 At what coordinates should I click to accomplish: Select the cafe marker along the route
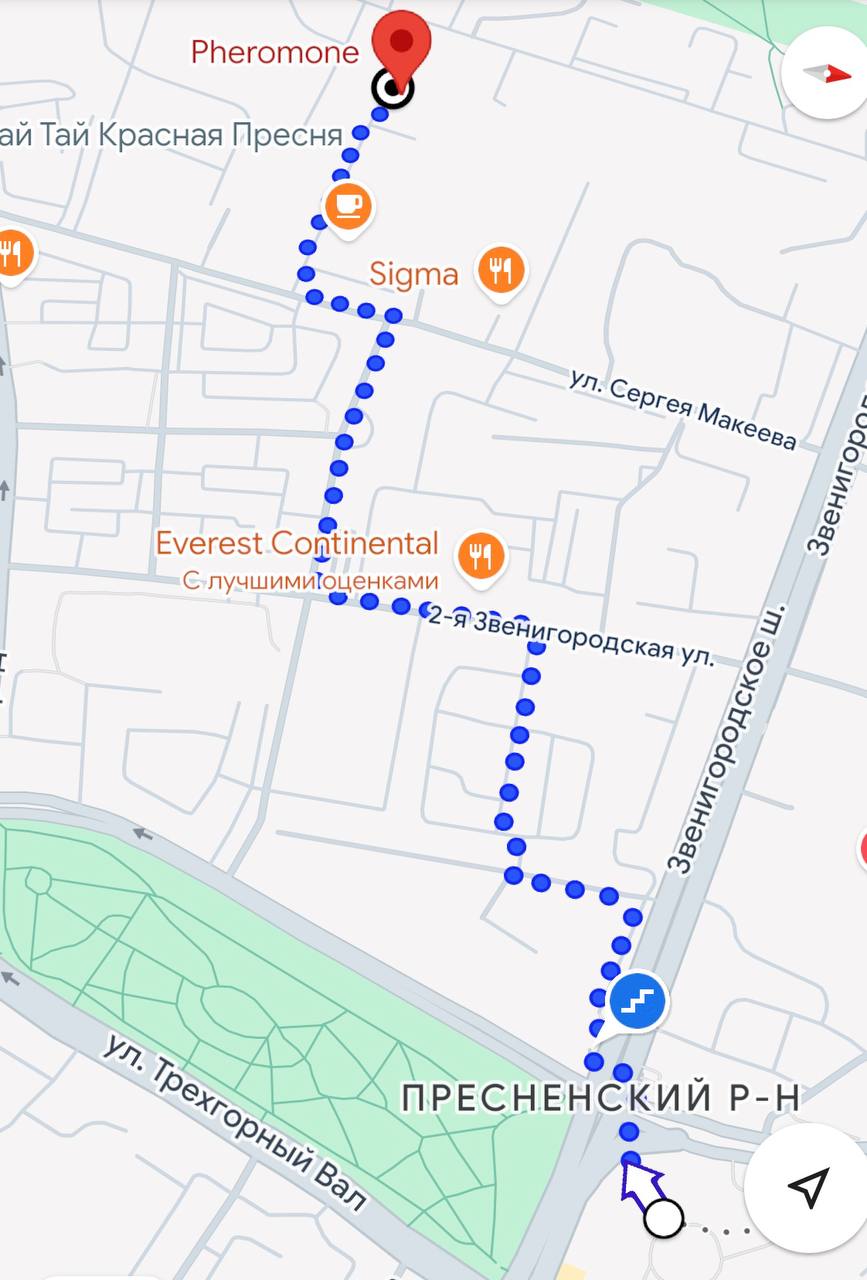tap(348, 206)
